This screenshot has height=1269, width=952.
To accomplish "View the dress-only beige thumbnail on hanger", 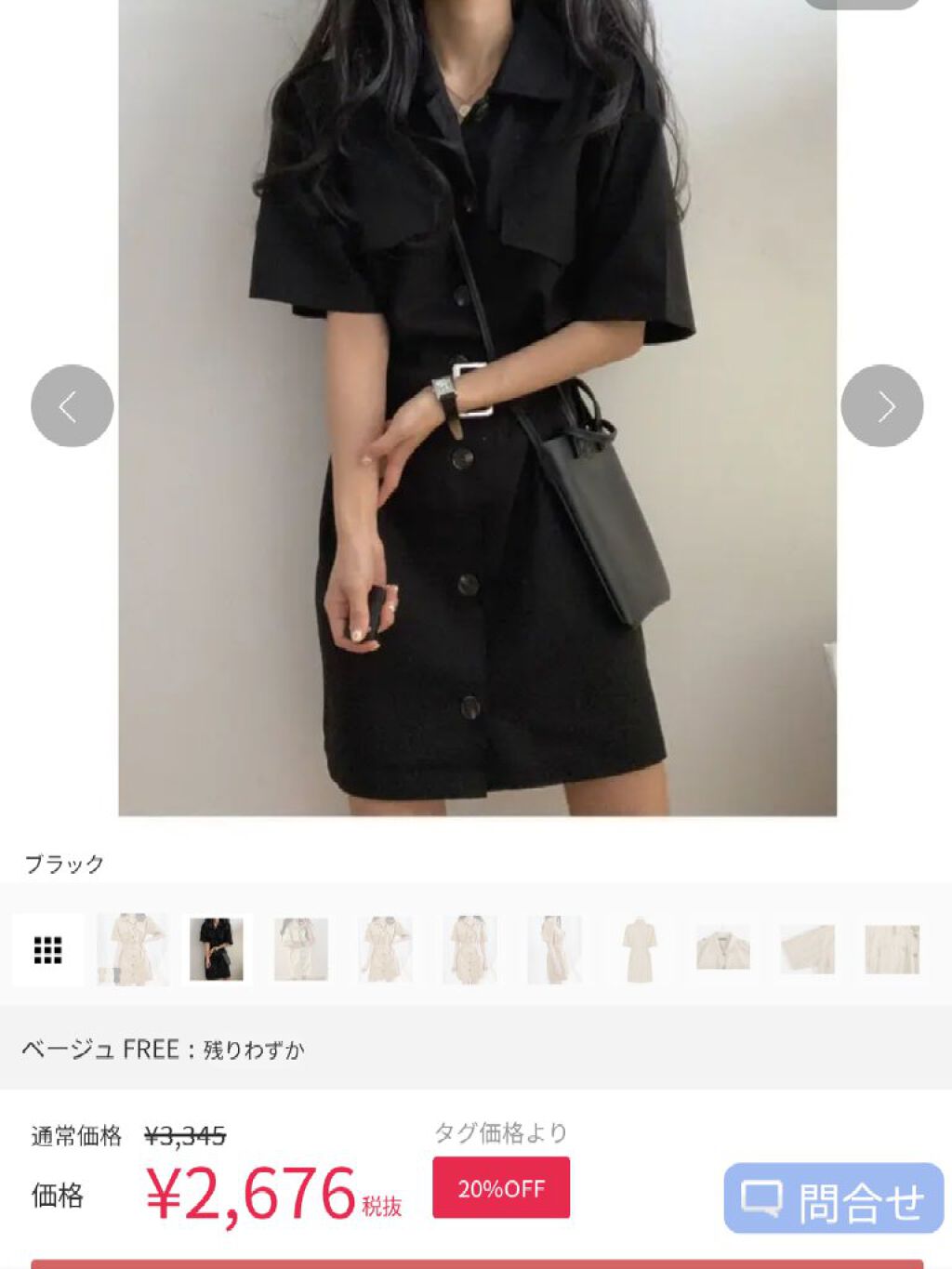I will [x=639, y=949].
